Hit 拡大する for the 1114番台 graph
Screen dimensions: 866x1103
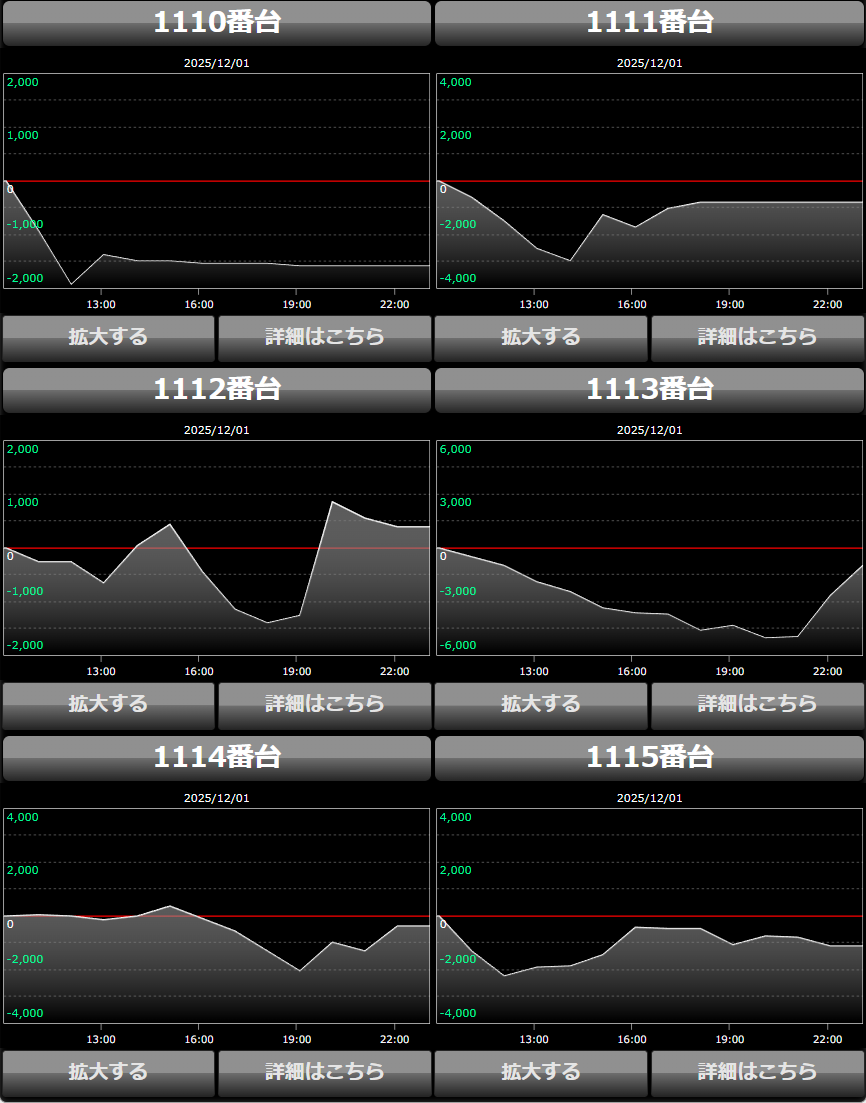[x=108, y=1073]
